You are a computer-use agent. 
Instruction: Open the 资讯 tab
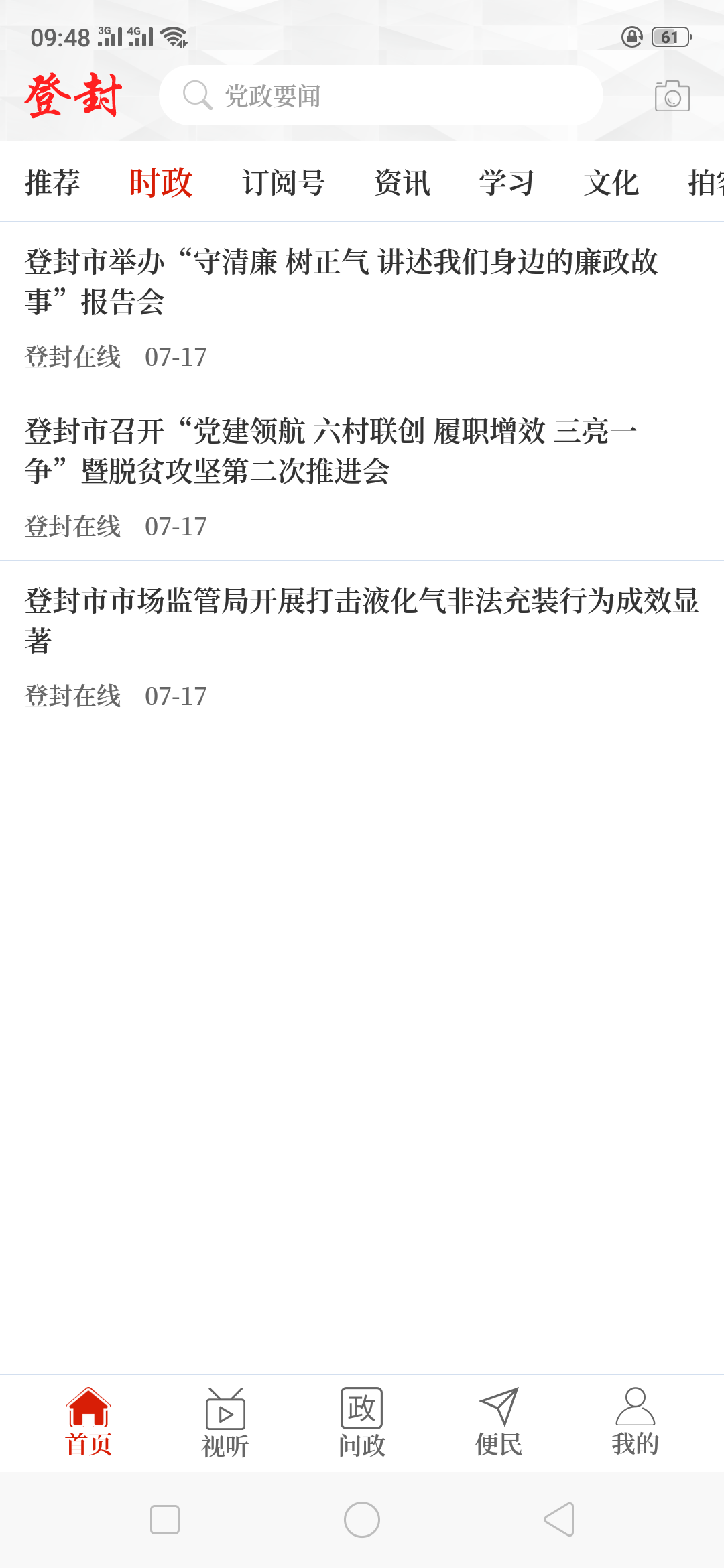pos(402,182)
